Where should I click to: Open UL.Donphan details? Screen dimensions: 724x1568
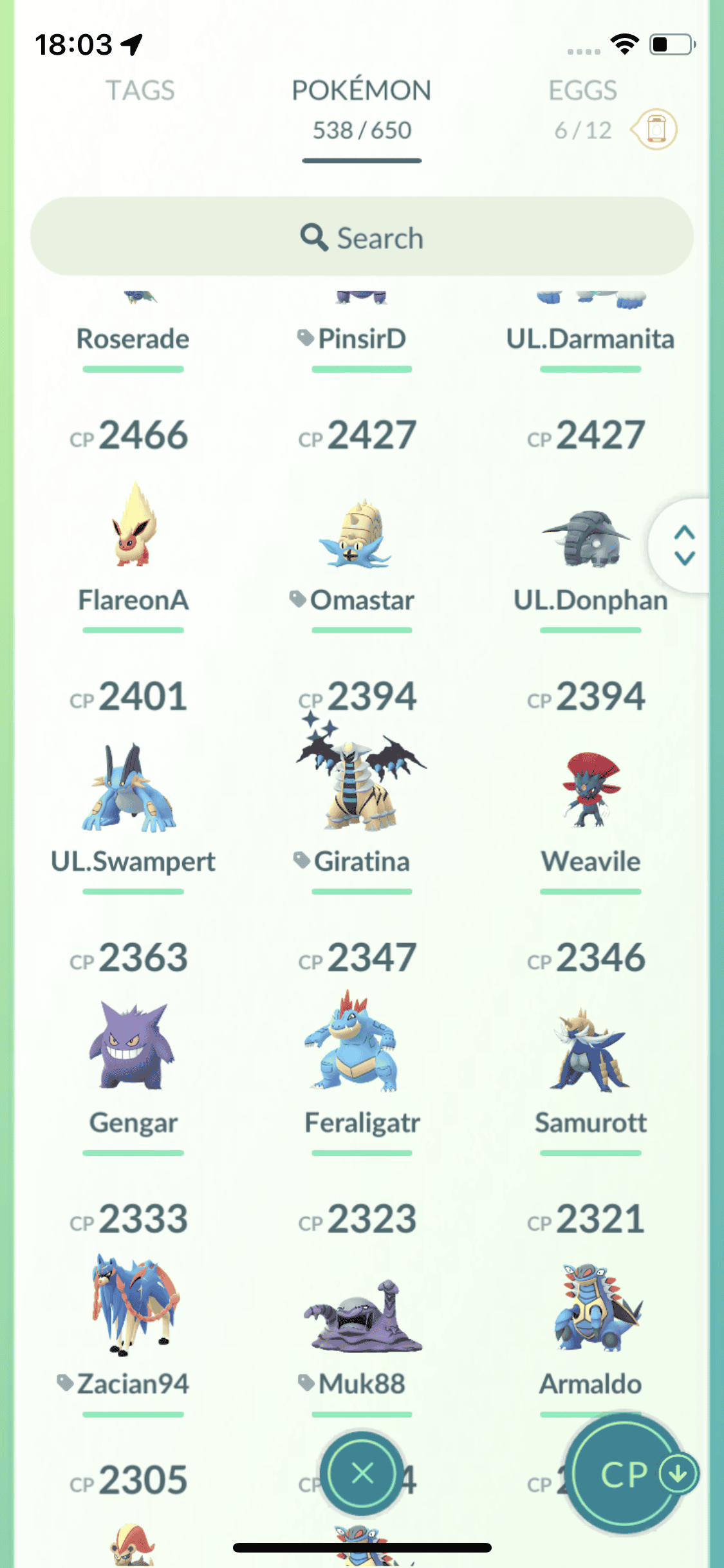(587, 539)
